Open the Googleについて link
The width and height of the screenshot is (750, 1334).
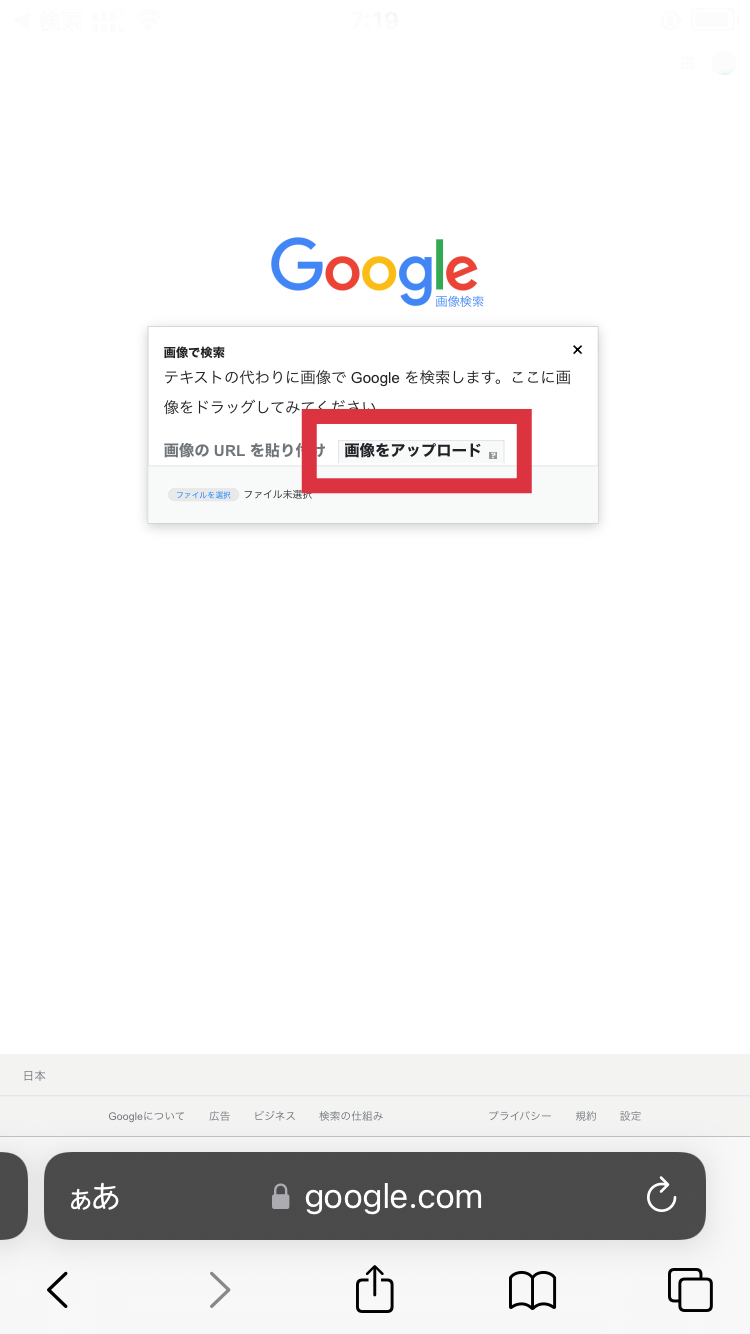pos(146,1116)
